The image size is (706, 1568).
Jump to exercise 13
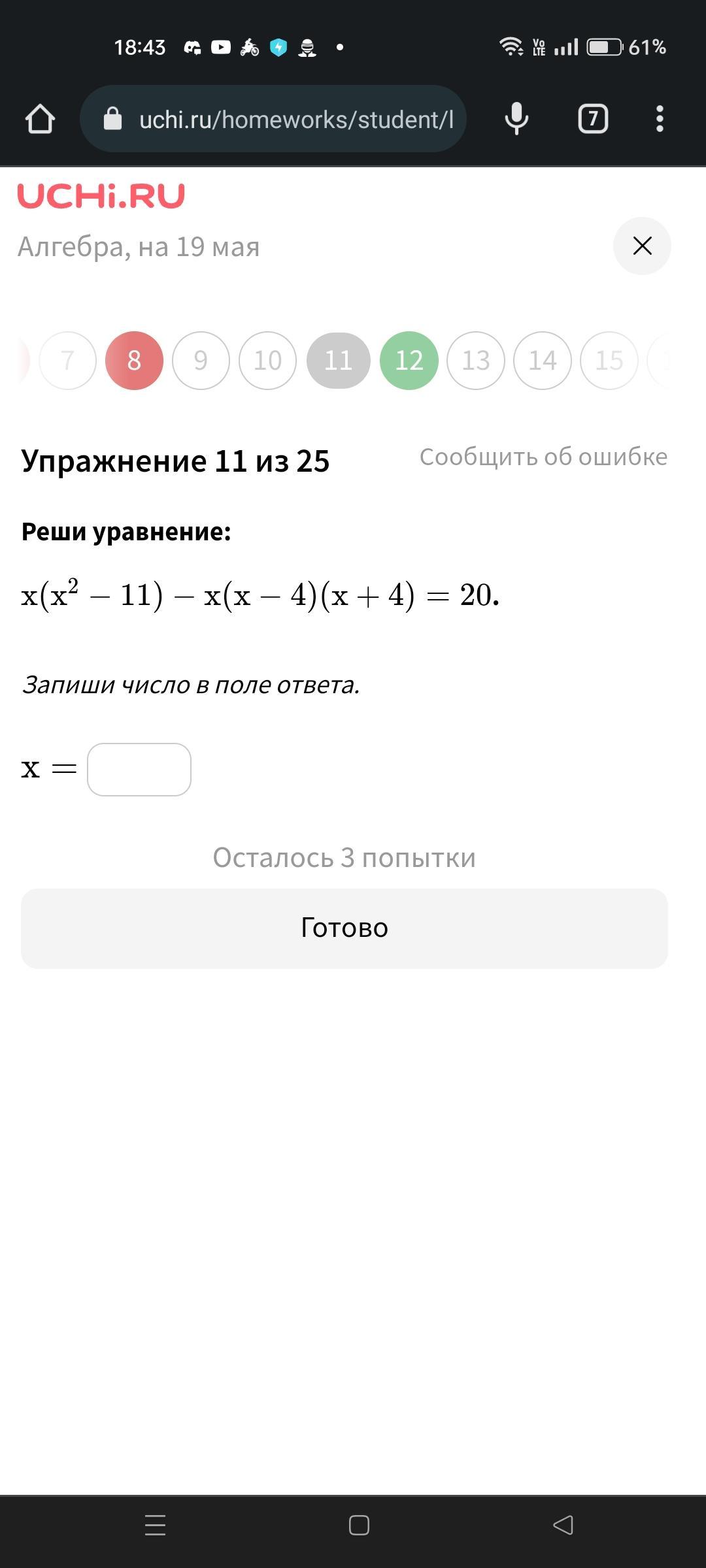point(476,361)
